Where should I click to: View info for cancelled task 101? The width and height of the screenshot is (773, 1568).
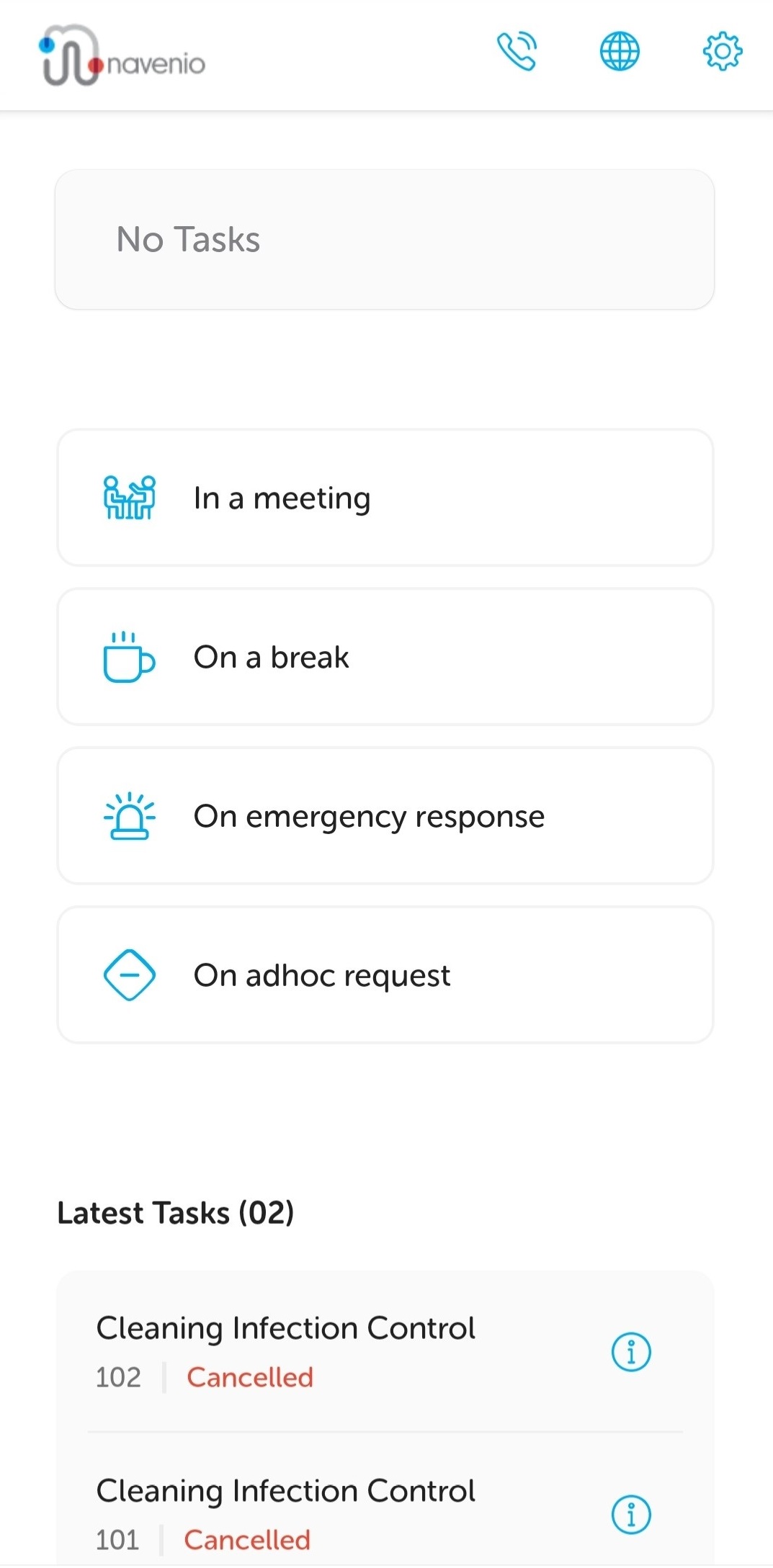(x=630, y=1514)
